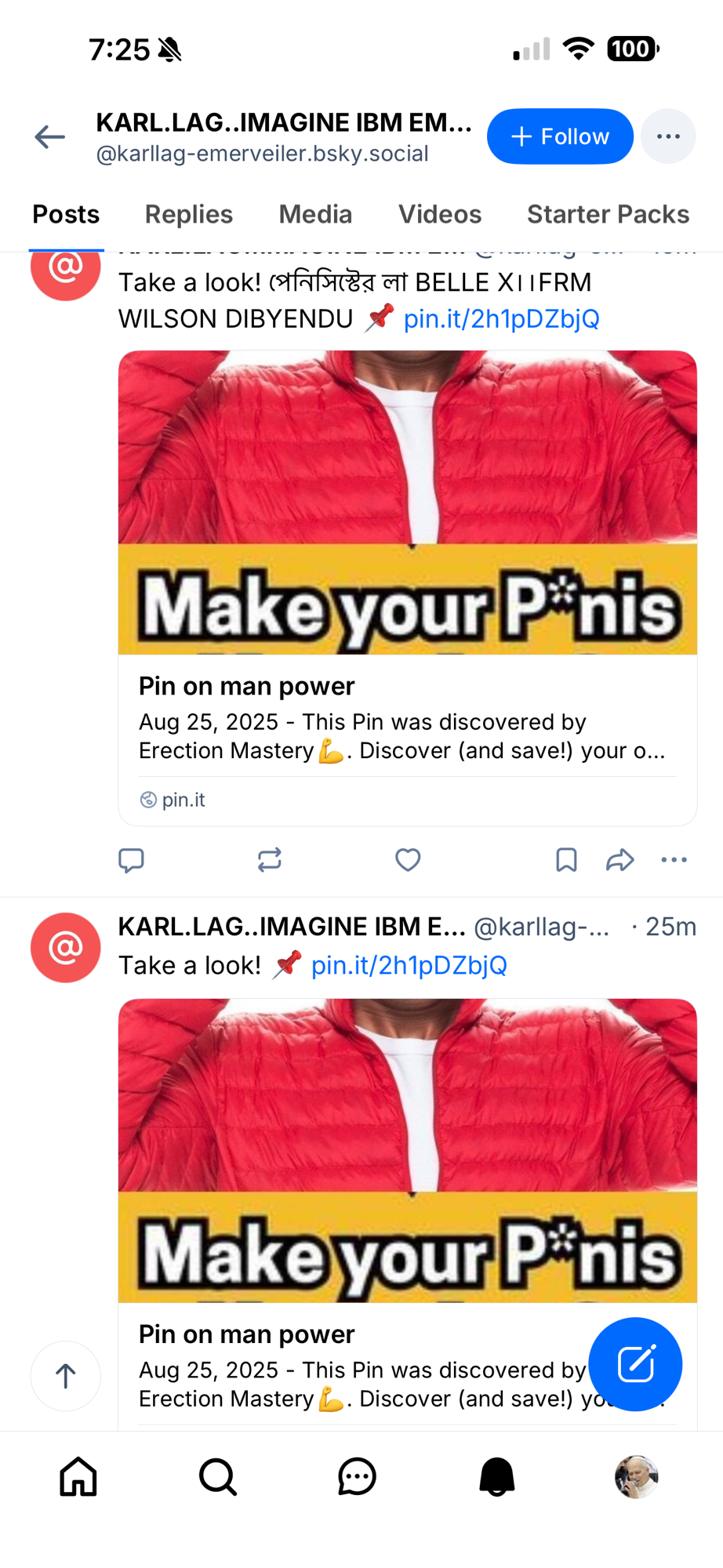Open the search tab
Image resolution: width=723 pixels, height=1568 pixels.
click(217, 1478)
